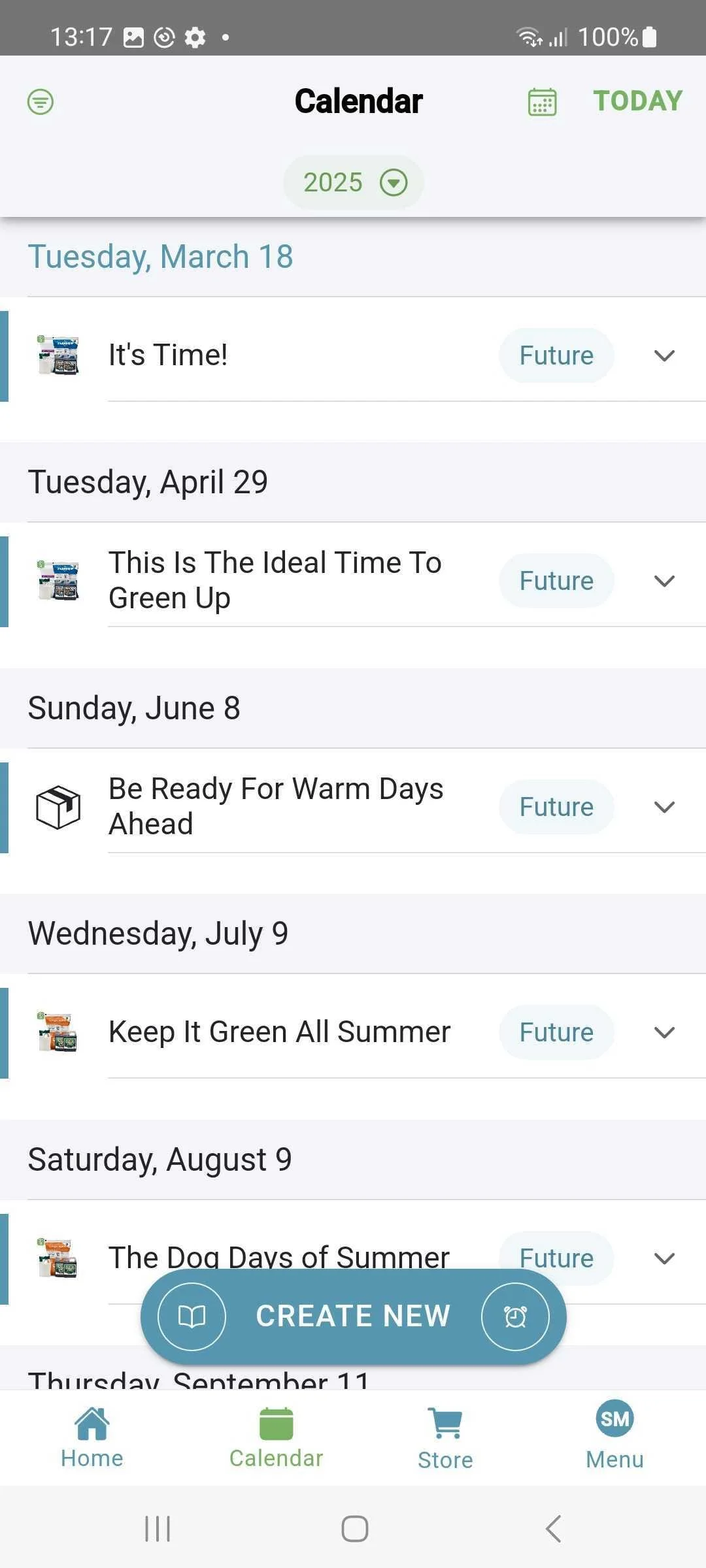Expand the It's Time! event details
This screenshot has height=1568, width=706.
click(664, 356)
